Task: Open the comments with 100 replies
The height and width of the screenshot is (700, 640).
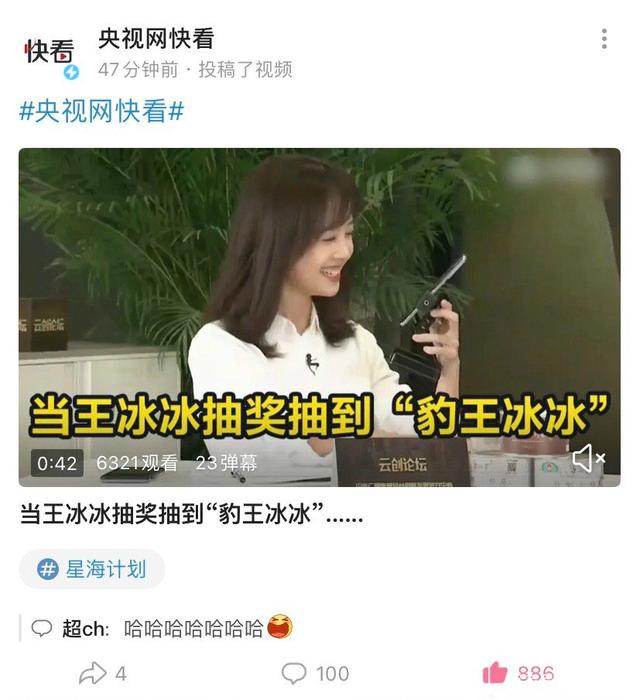Action: 314,673
